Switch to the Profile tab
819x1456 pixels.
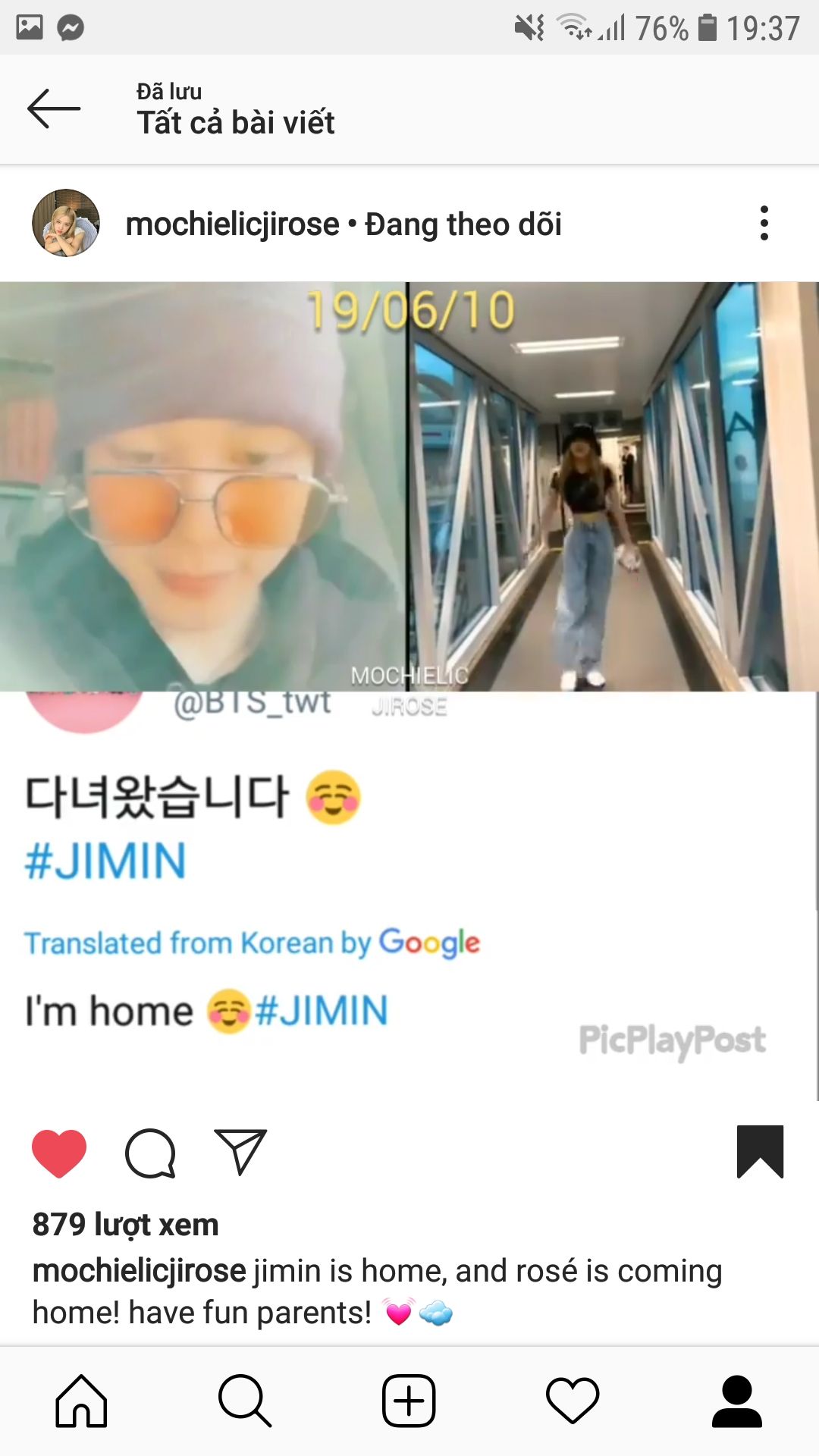(736, 1401)
